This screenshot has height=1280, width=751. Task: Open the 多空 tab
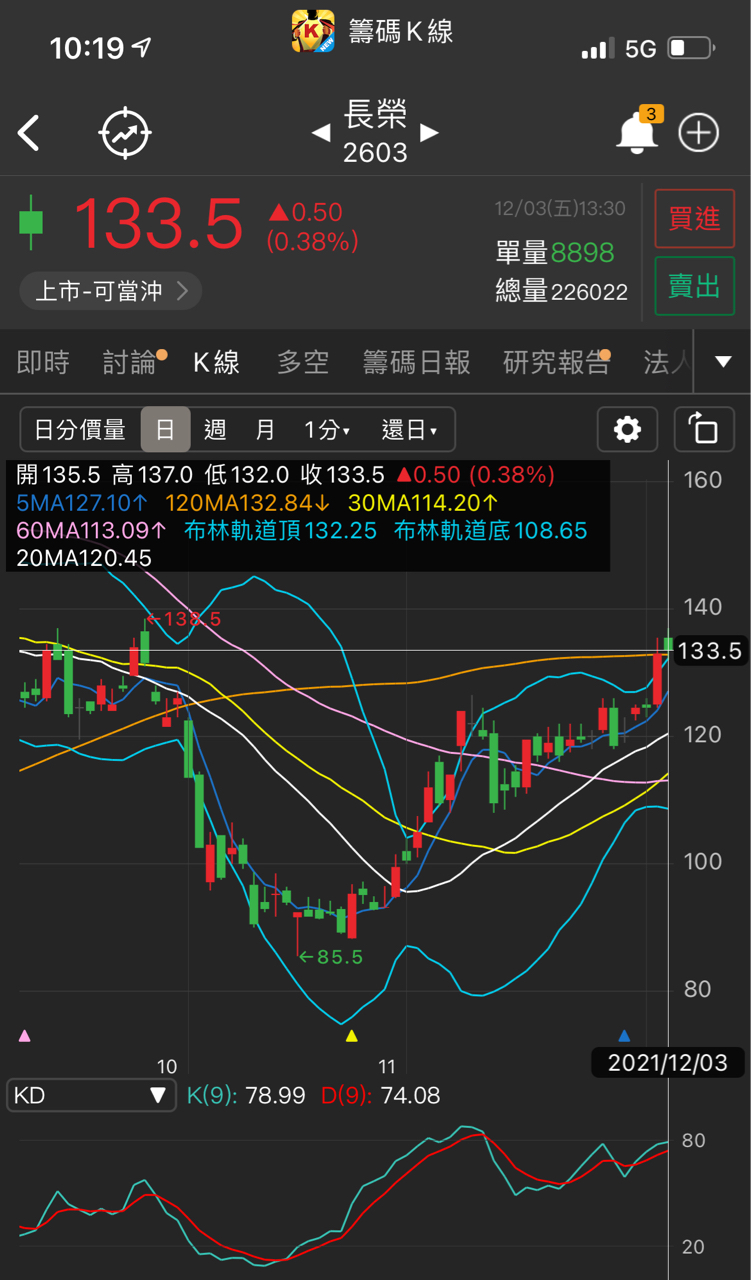[x=303, y=362]
